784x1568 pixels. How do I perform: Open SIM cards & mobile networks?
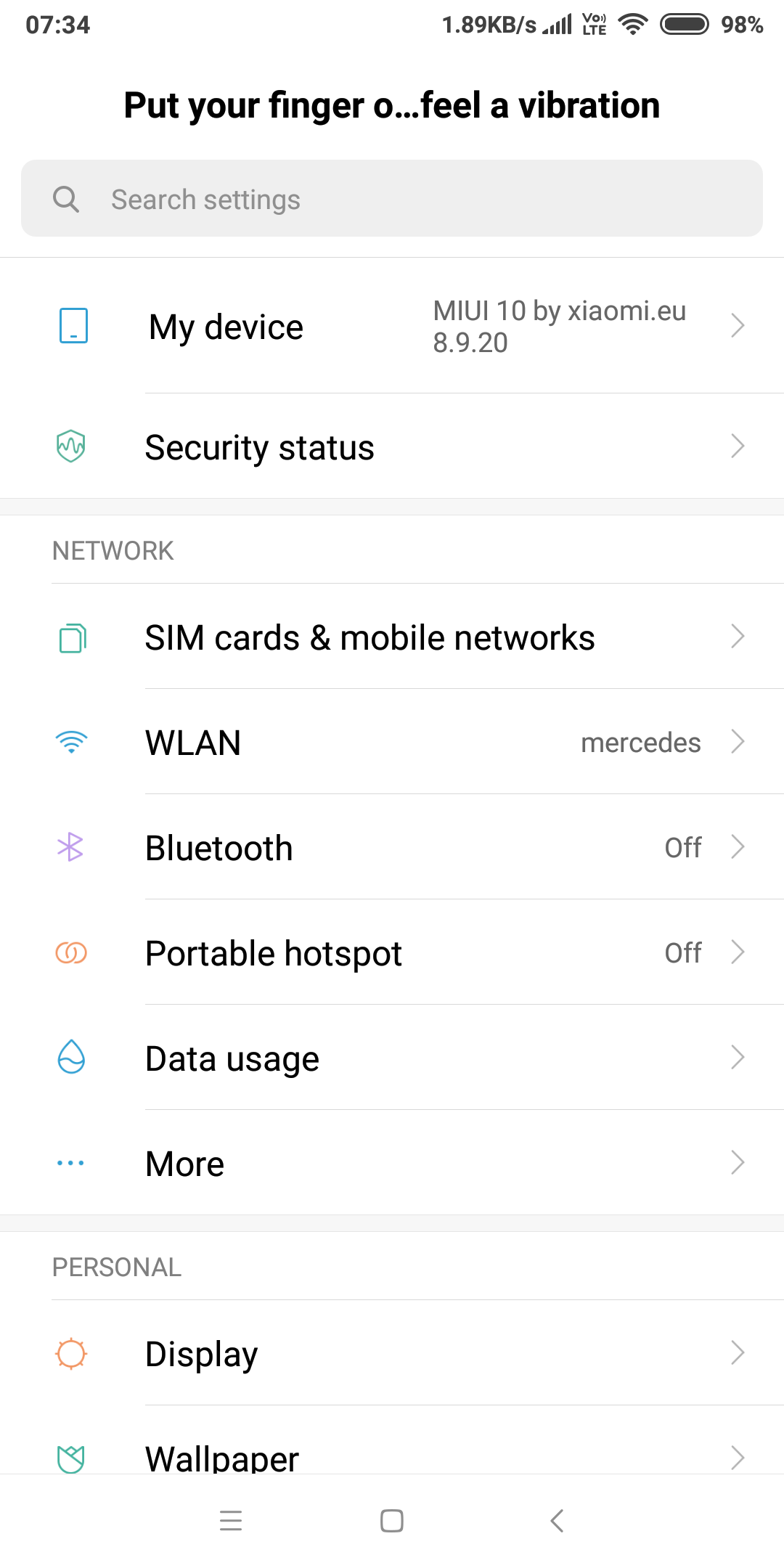(392, 637)
